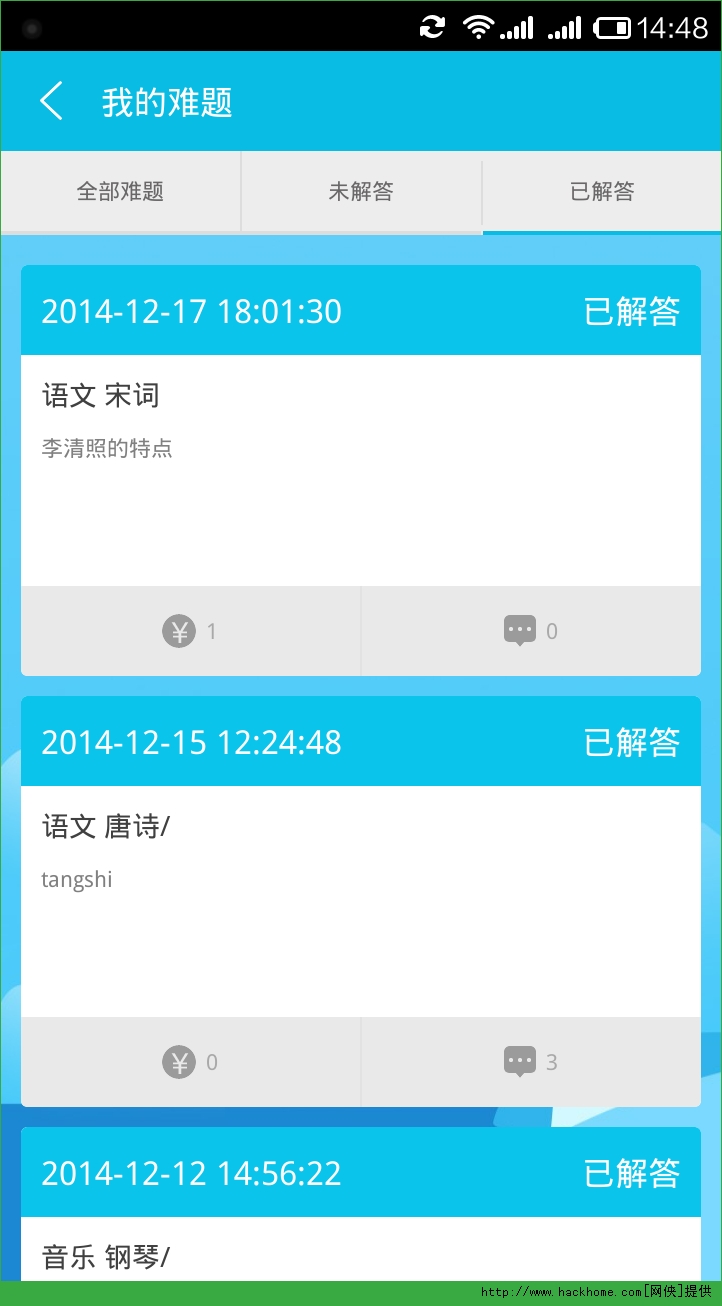Open comments under the 宋词 question
Image resolution: width=722 pixels, height=1306 pixels.
point(531,631)
